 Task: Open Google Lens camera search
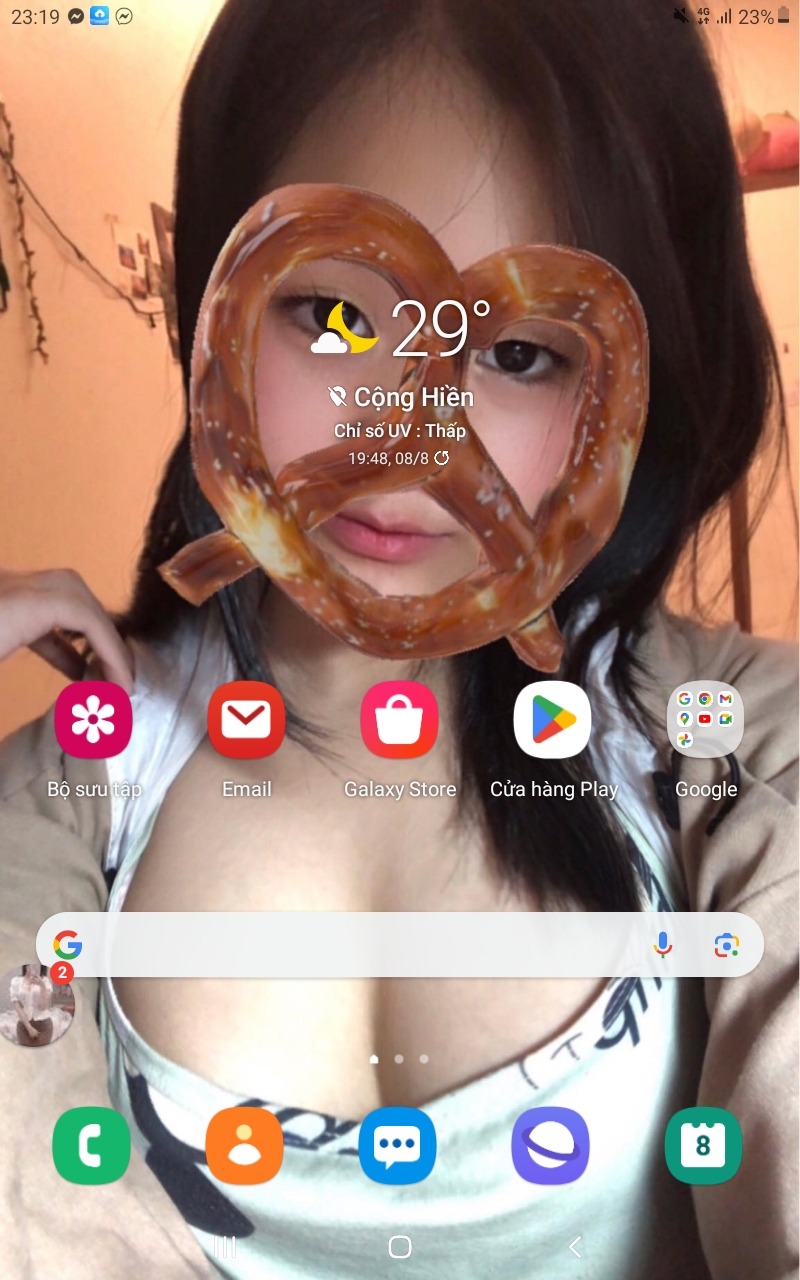coord(727,945)
